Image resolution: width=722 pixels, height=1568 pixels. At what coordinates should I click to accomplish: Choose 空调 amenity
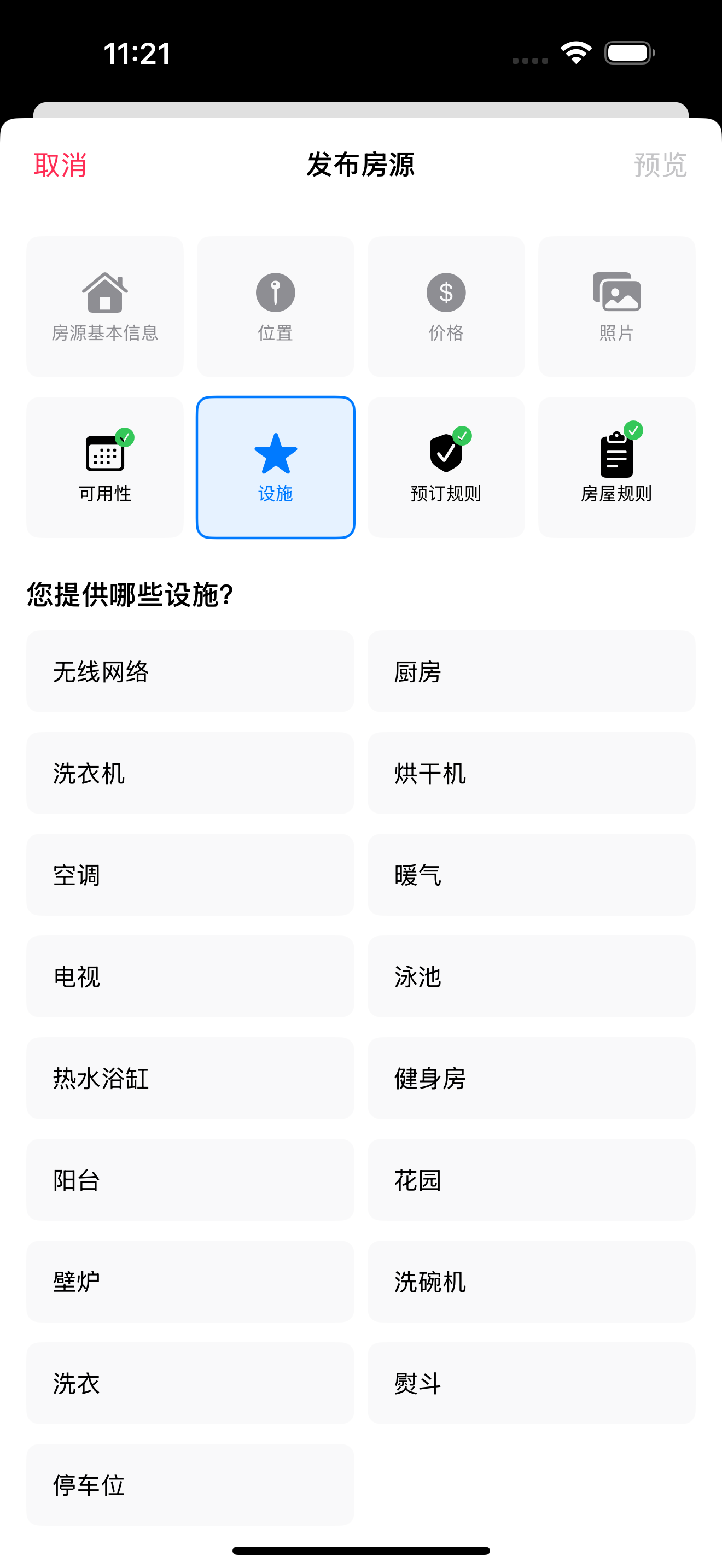pos(190,875)
